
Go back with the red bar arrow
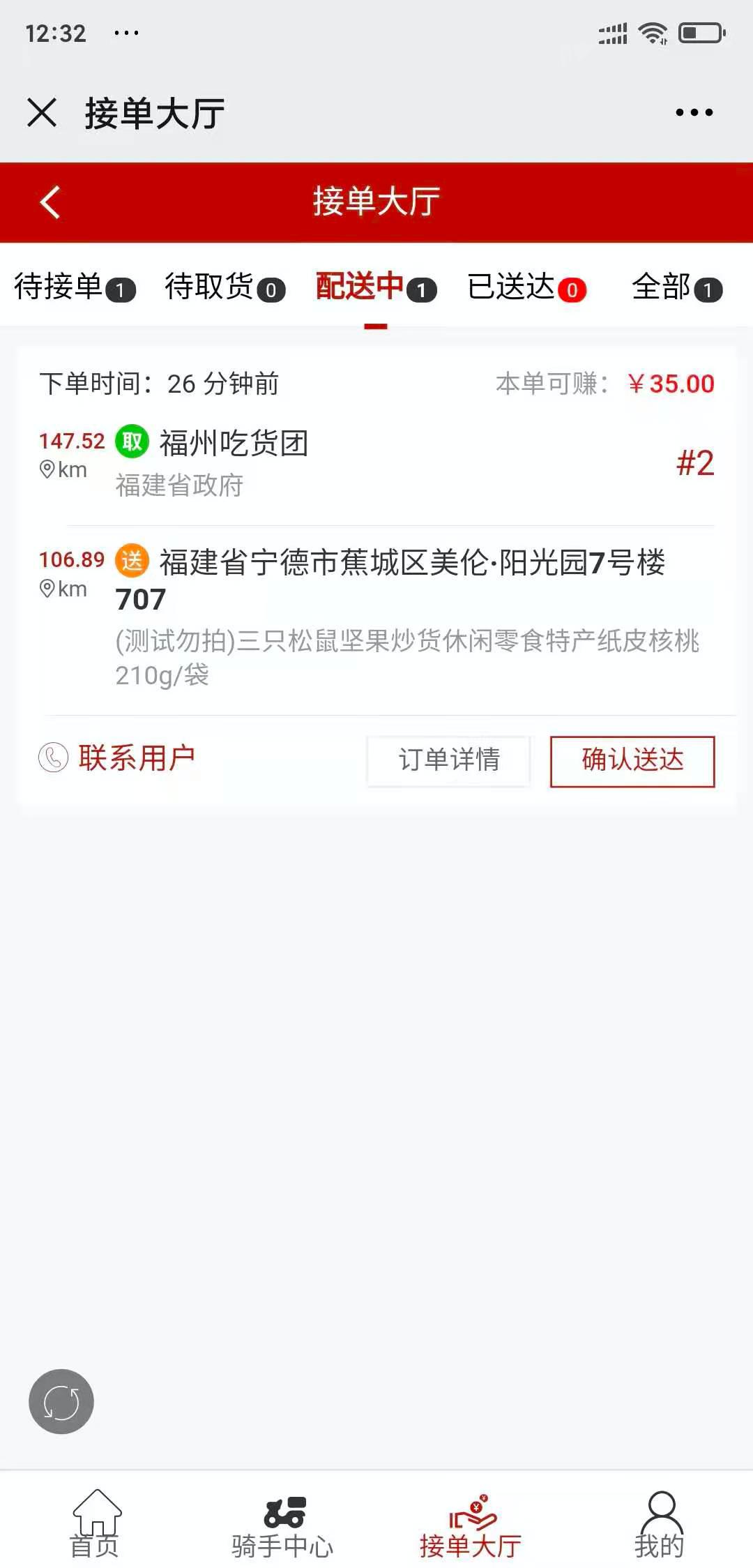point(50,202)
